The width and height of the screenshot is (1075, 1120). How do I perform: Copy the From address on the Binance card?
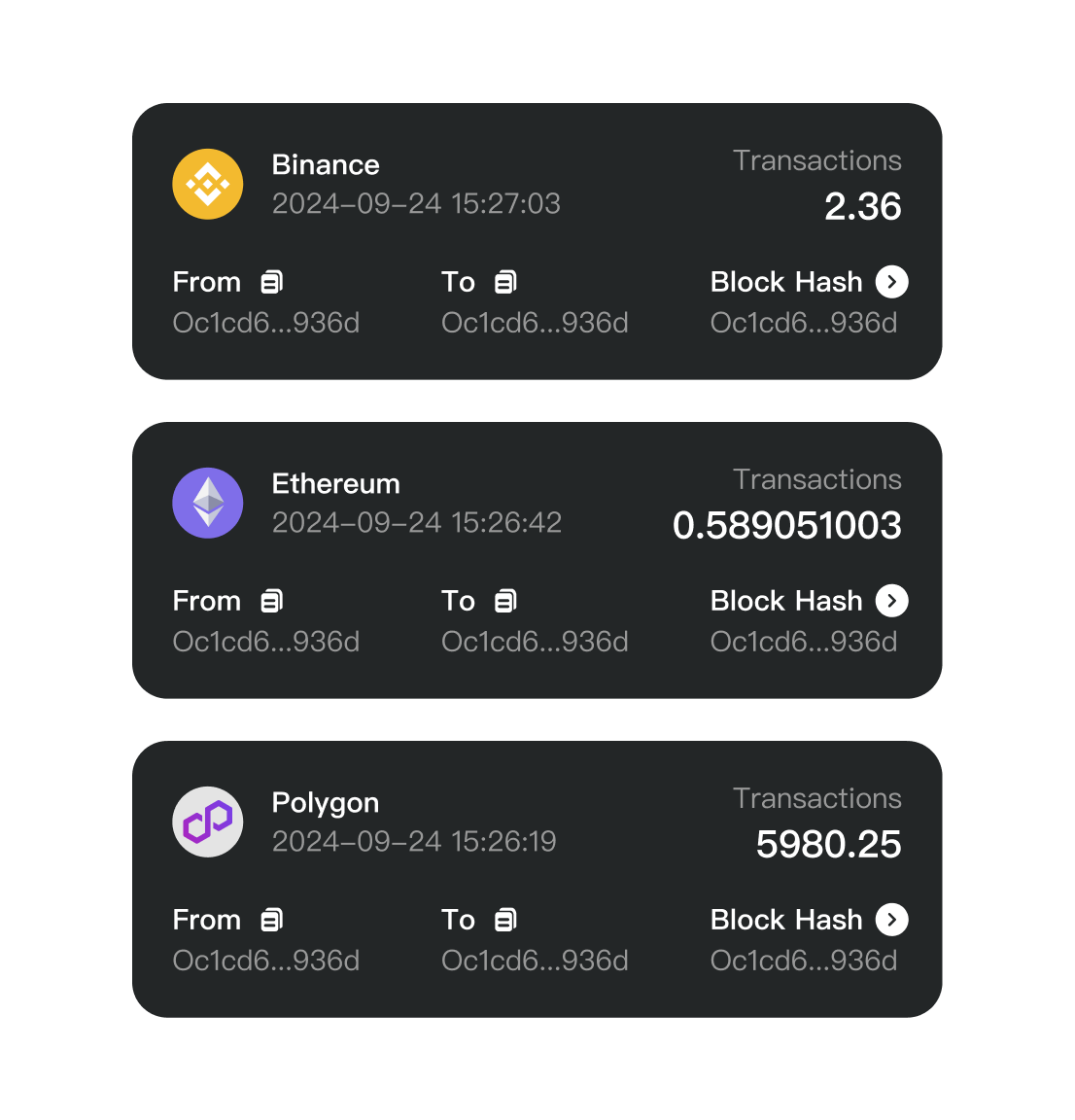coord(272,282)
